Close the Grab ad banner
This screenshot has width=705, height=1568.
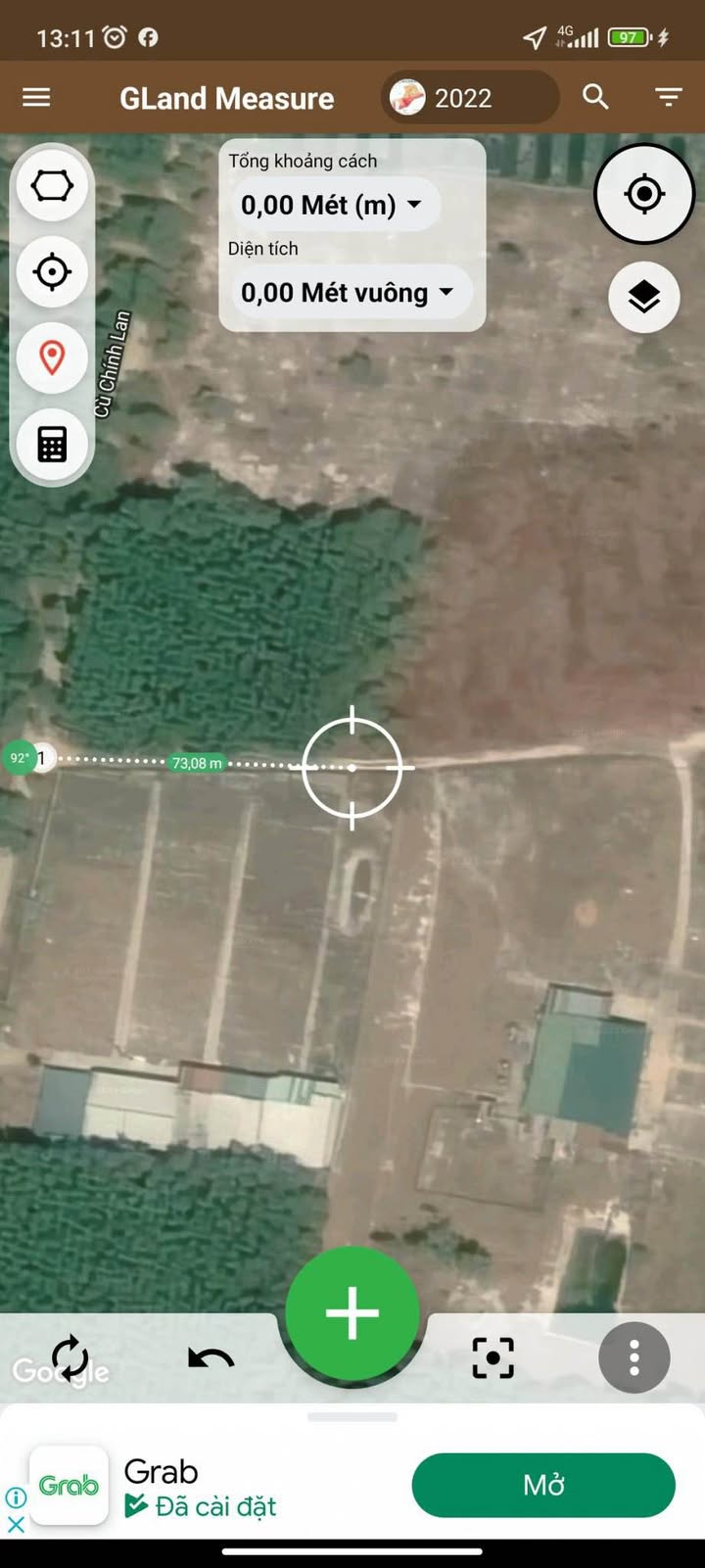[16, 1524]
